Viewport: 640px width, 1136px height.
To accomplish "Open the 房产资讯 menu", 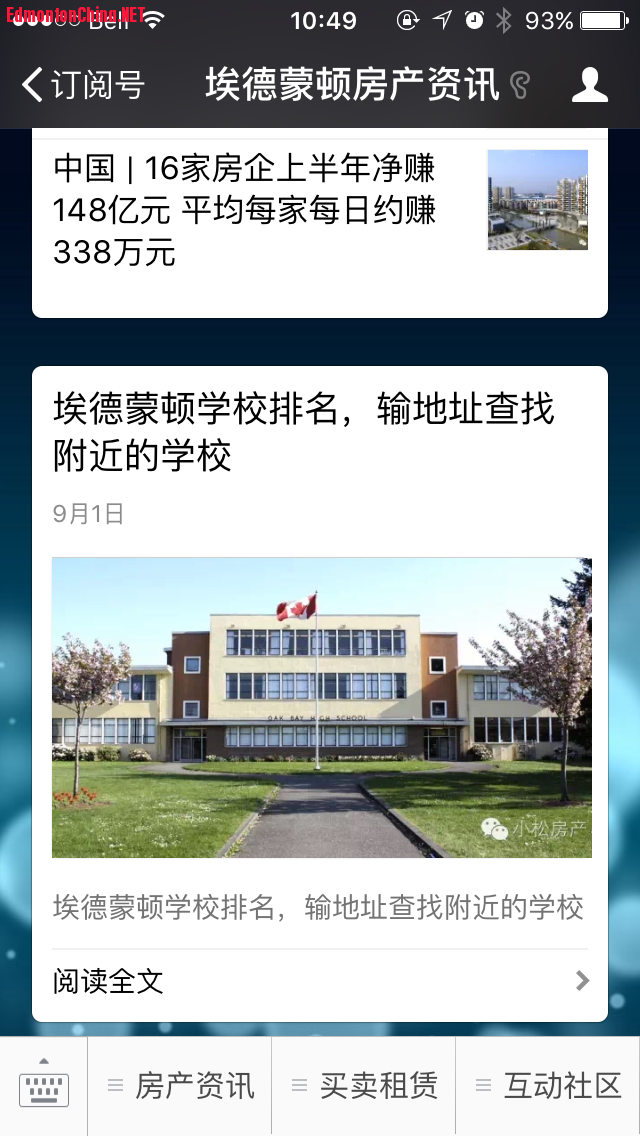I will point(181,1086).
